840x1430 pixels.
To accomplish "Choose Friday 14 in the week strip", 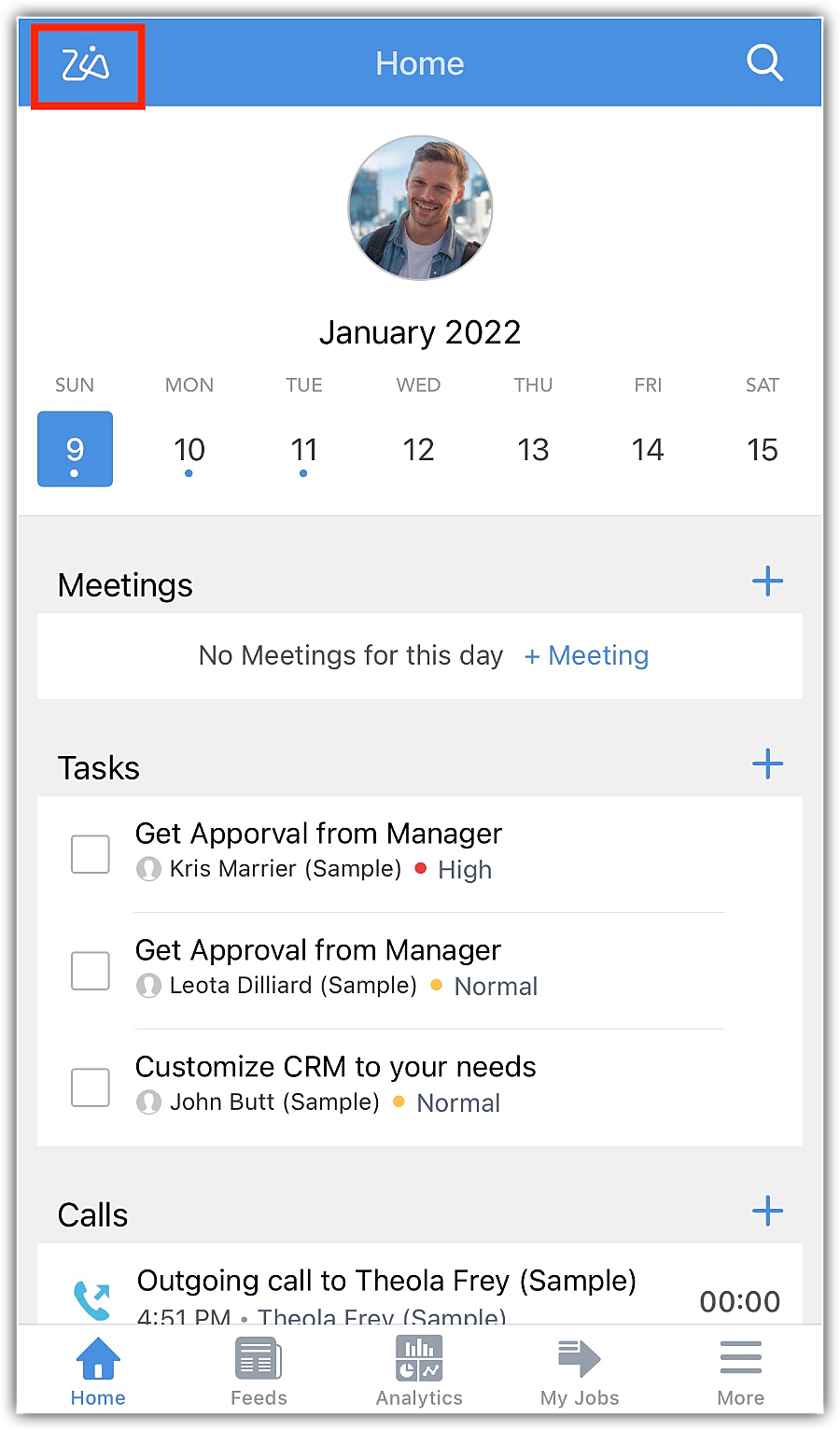I will (648, 450).
